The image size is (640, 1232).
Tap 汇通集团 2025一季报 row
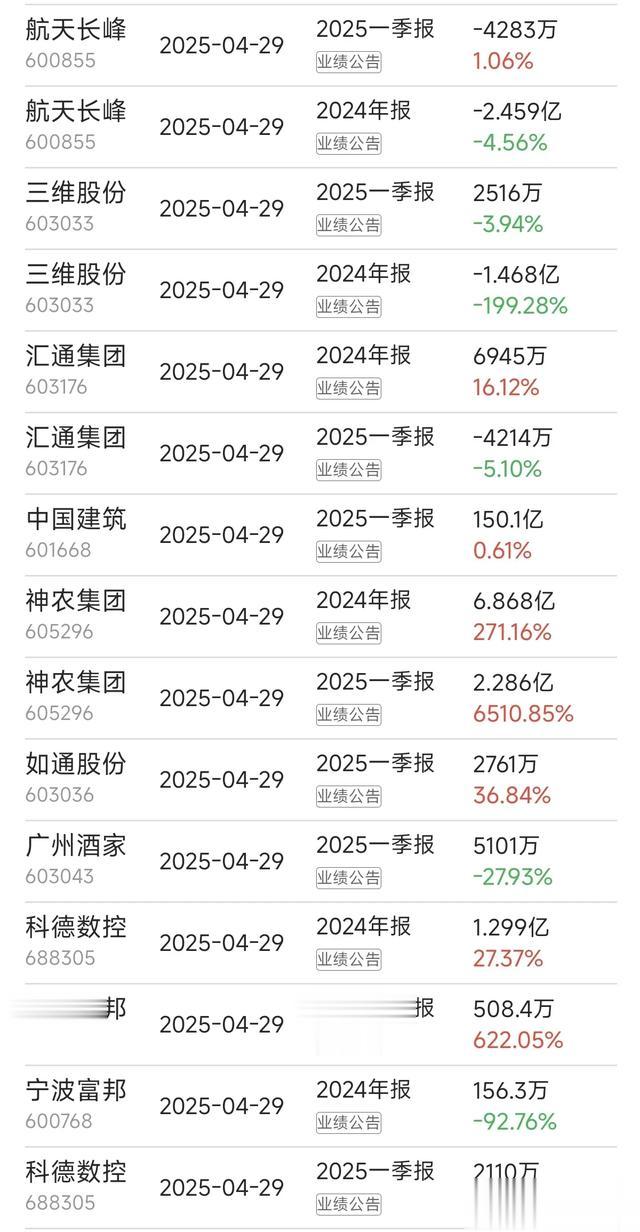click(x=320, y=453)
